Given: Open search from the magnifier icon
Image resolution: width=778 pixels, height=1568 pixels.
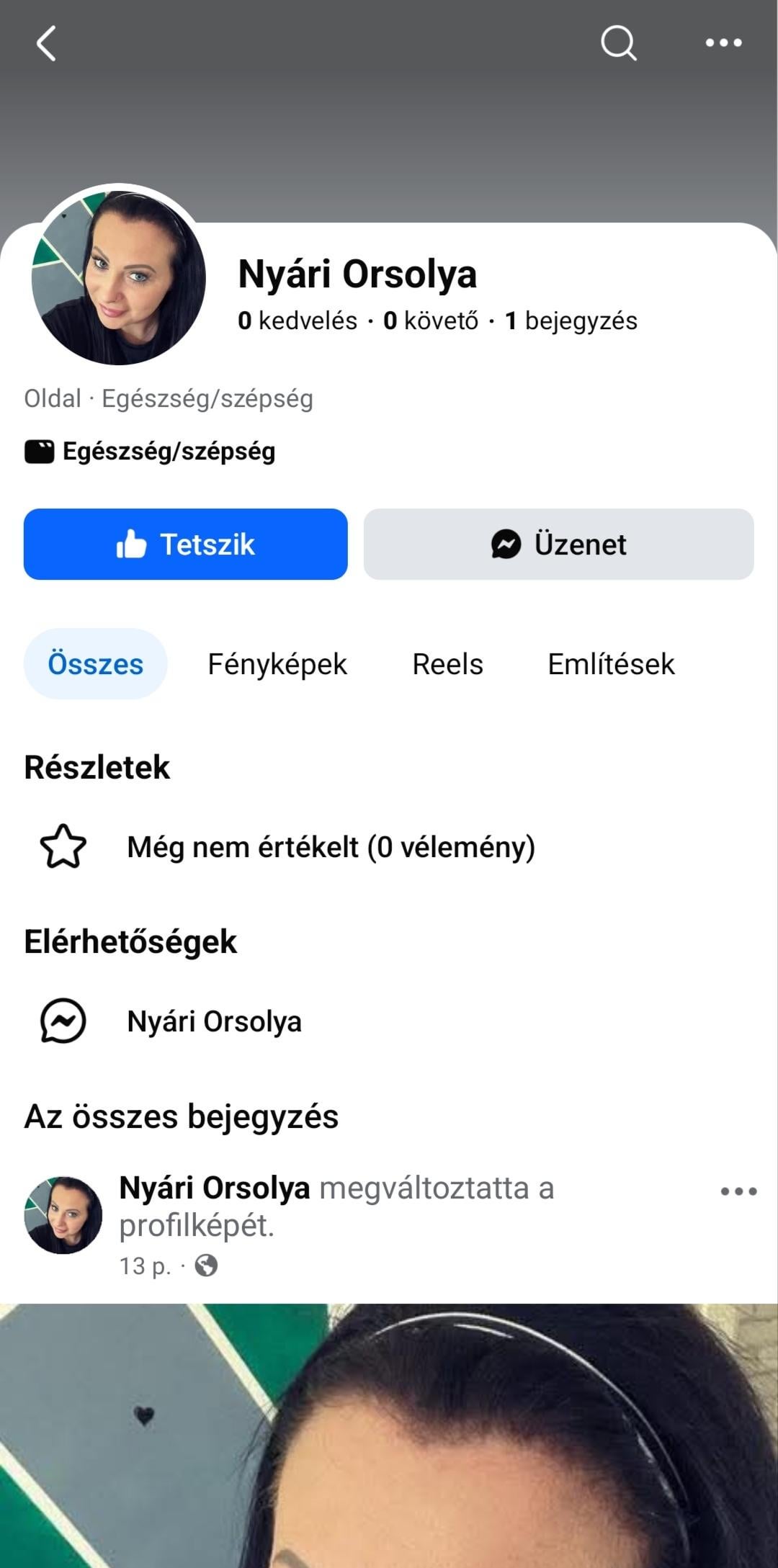Looking at the screenshot, I should pyautogui.click(x=619, y=43).
